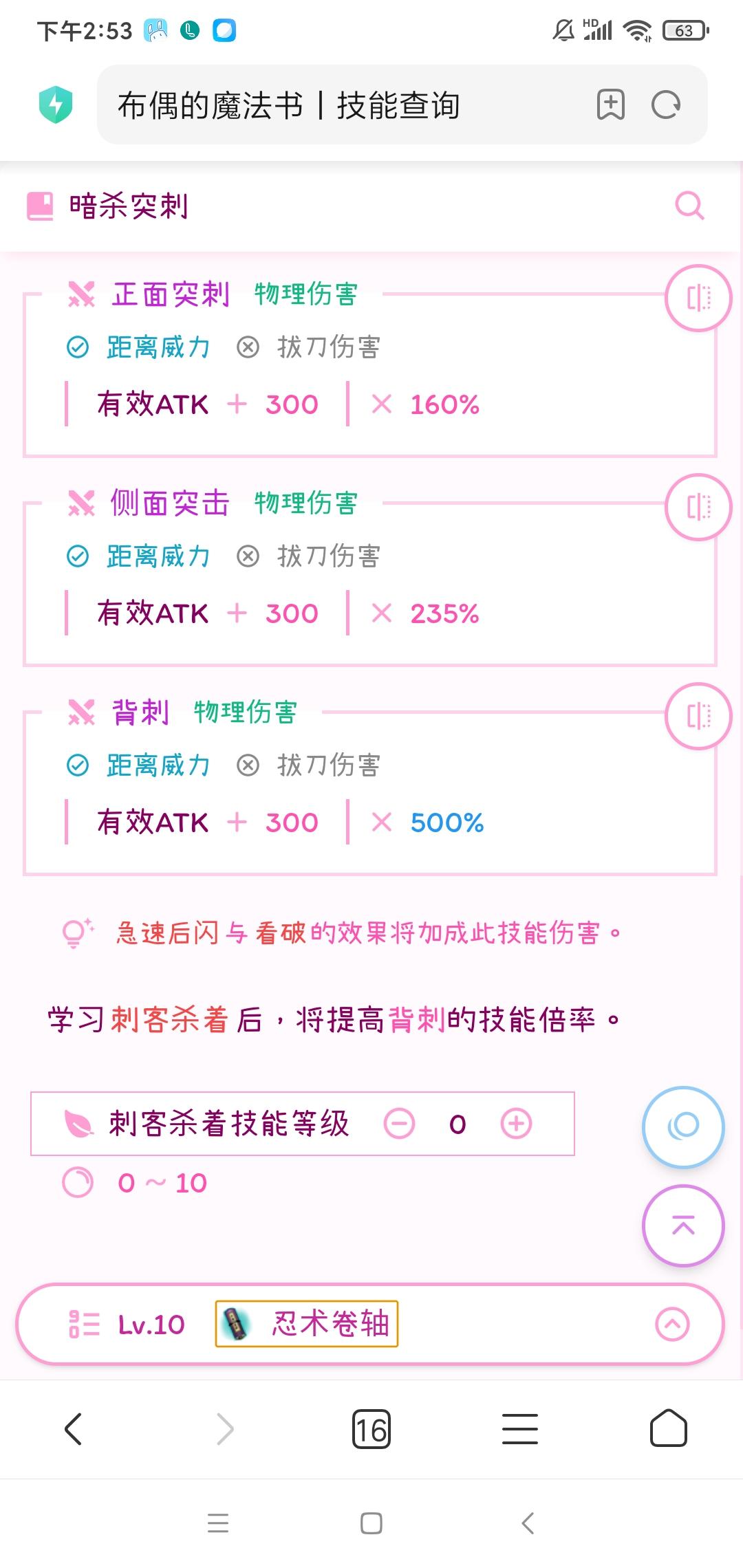Click the pink book icon beside 暗杀突刺
The height and width of the screenshot is (1568, 743).
tap(39, 205)
